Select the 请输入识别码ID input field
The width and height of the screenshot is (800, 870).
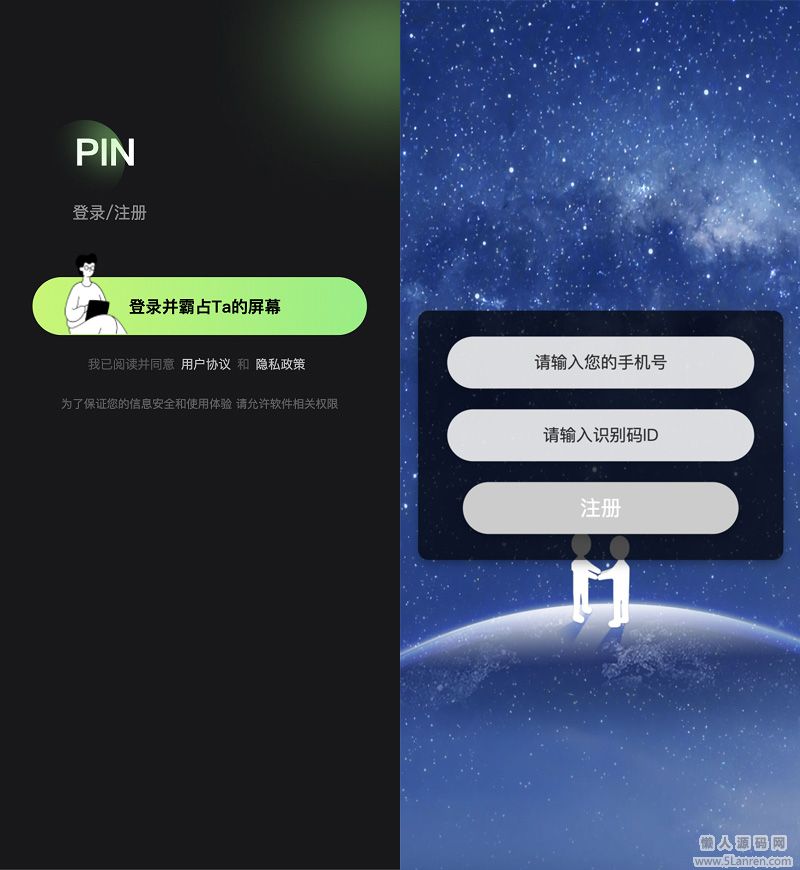pyautogui.click(x=600, y=435)
